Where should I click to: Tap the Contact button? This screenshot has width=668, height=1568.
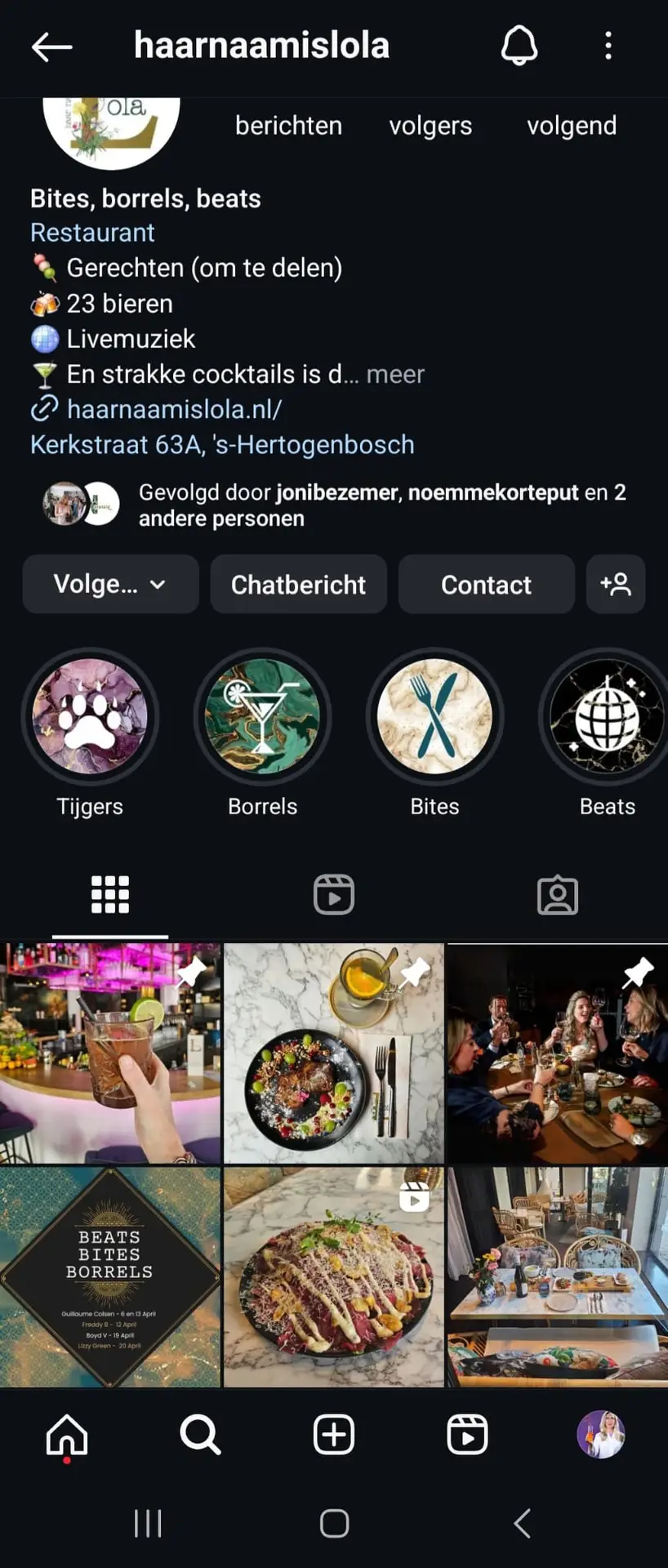coord(486,584)
